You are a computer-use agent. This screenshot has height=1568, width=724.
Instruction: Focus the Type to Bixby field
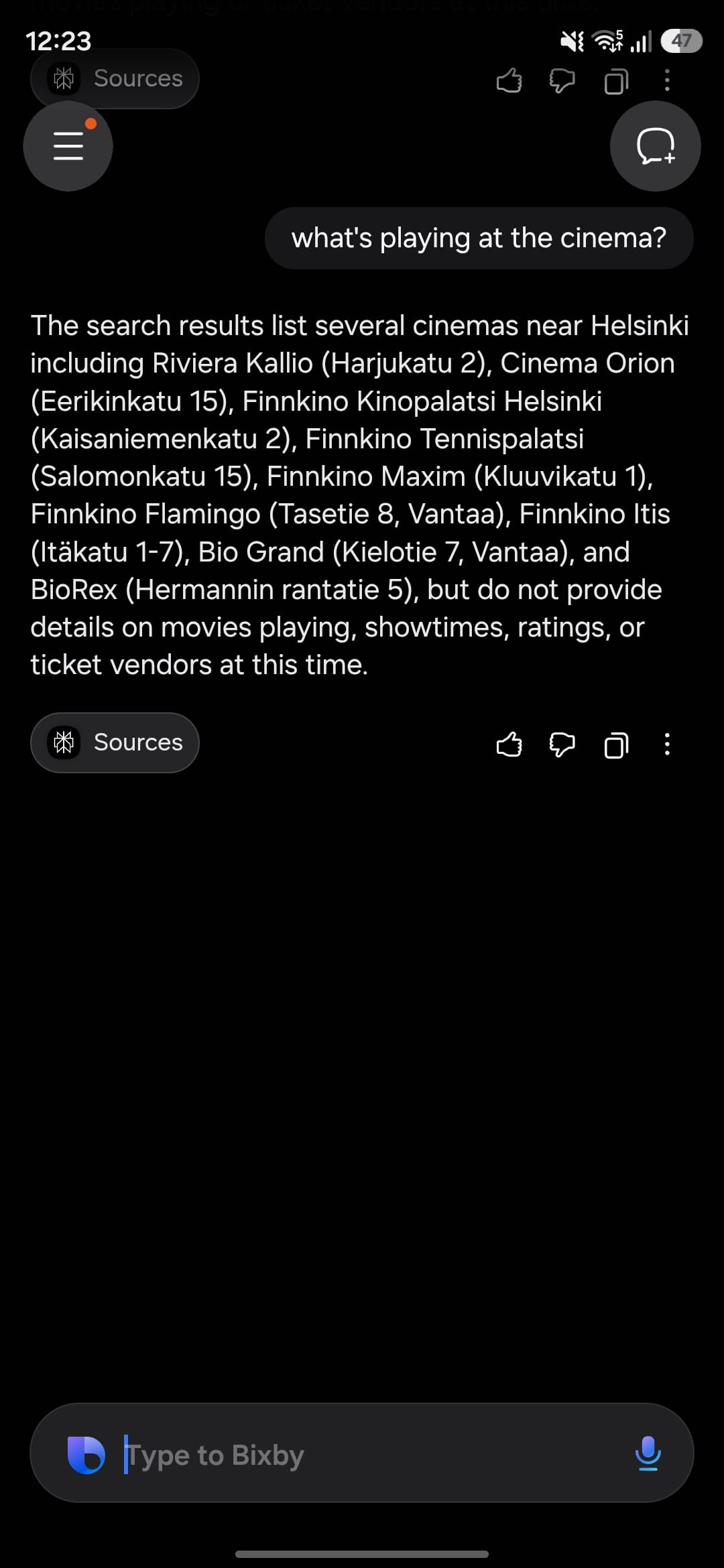(362, 1455)
